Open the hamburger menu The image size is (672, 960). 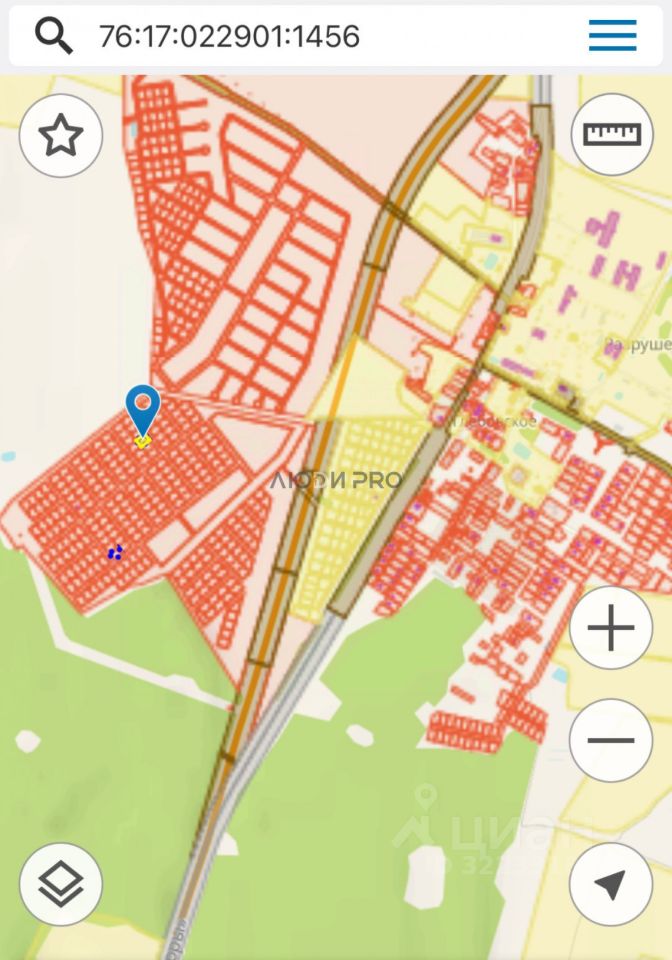[612, 36]
